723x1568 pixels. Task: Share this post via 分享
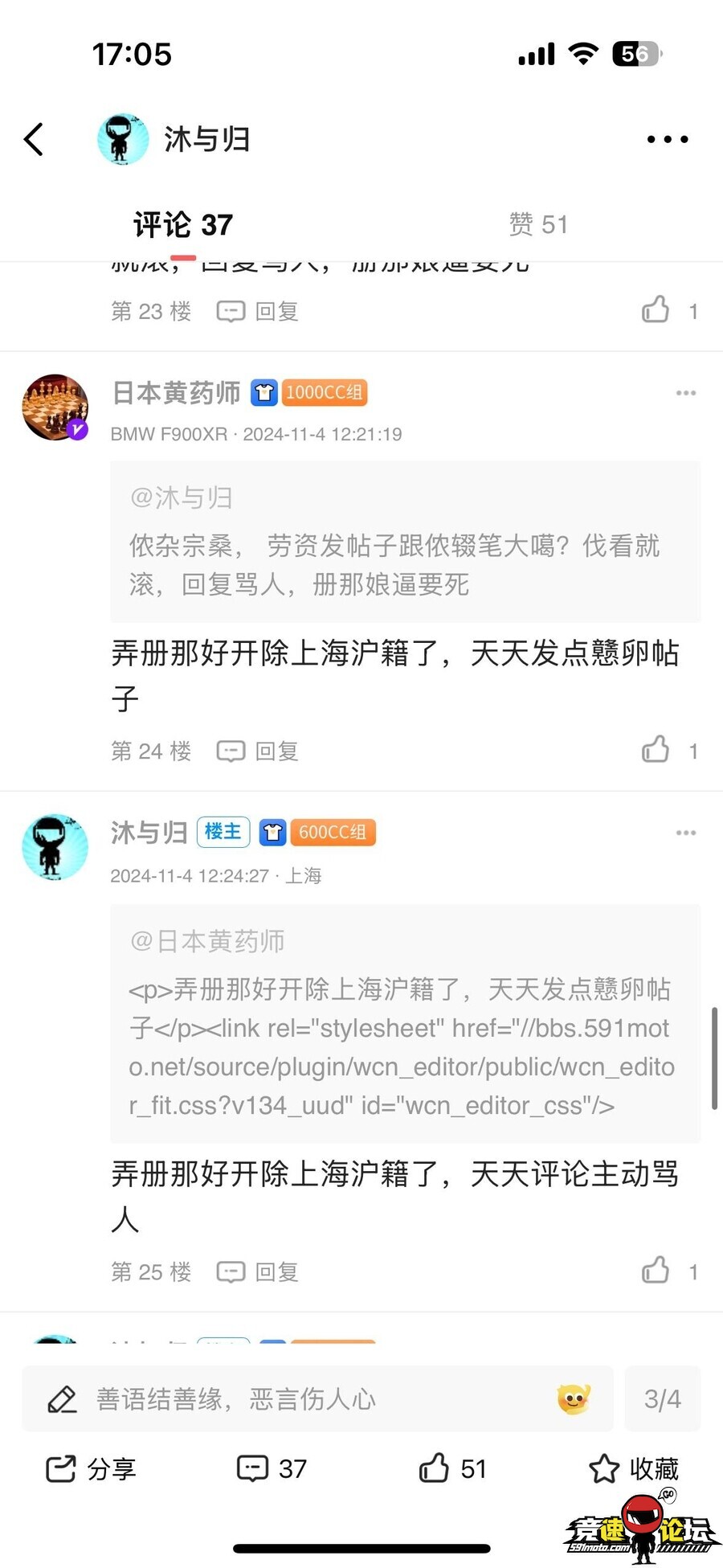(x=91, y=1469)
